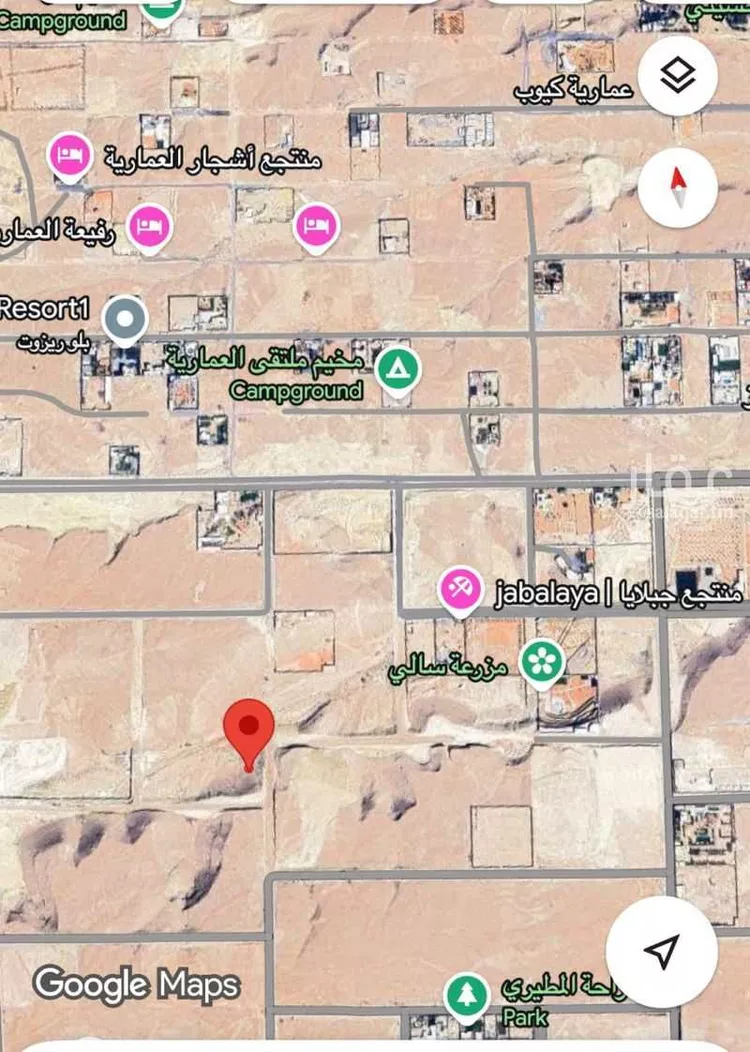Image resolution: width=750 pixels, height=1052 pixels.
Task: Open مزرعة سالي farm marker
Action: [543, 662]
